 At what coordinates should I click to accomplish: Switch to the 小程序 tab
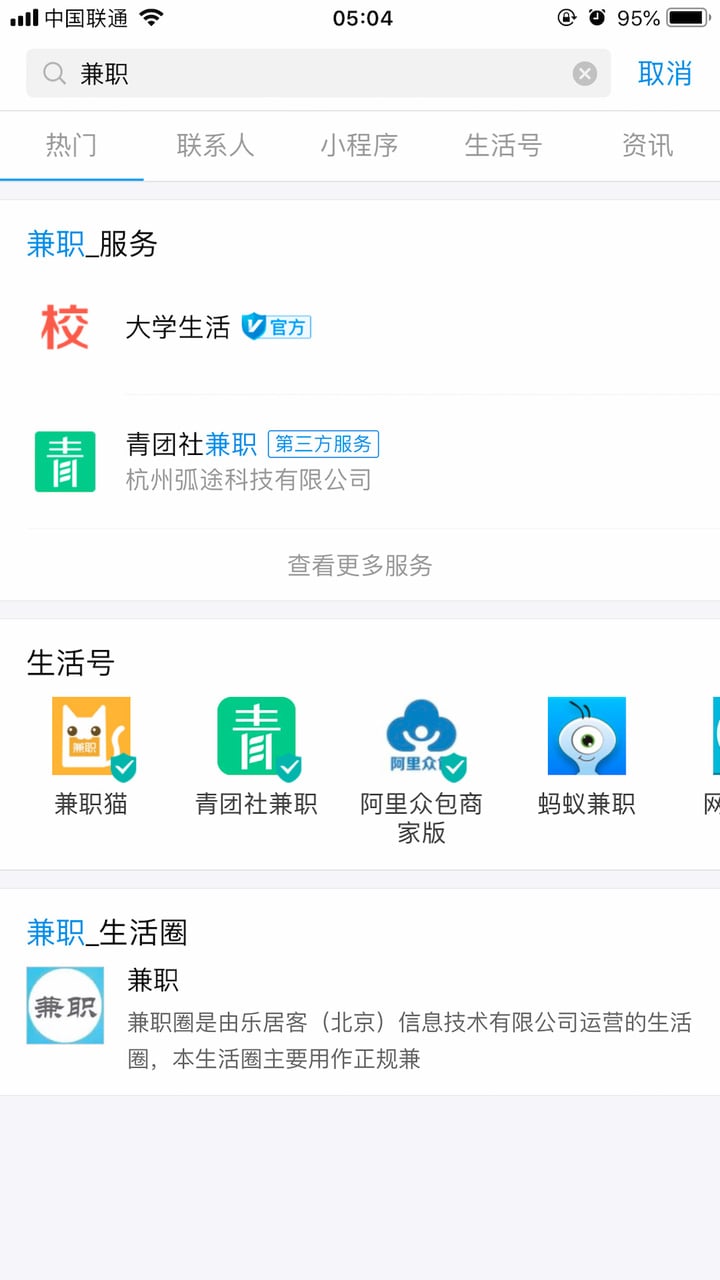[360, 146]
